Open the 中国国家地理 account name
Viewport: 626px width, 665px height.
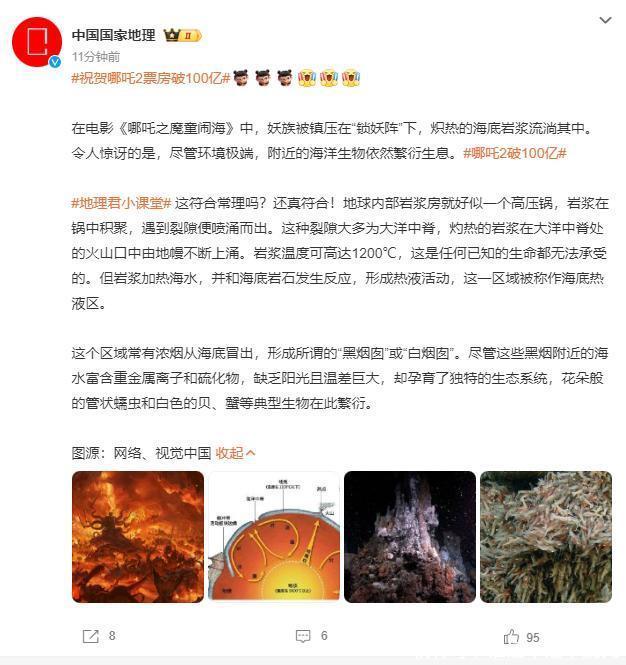[113, 35]
